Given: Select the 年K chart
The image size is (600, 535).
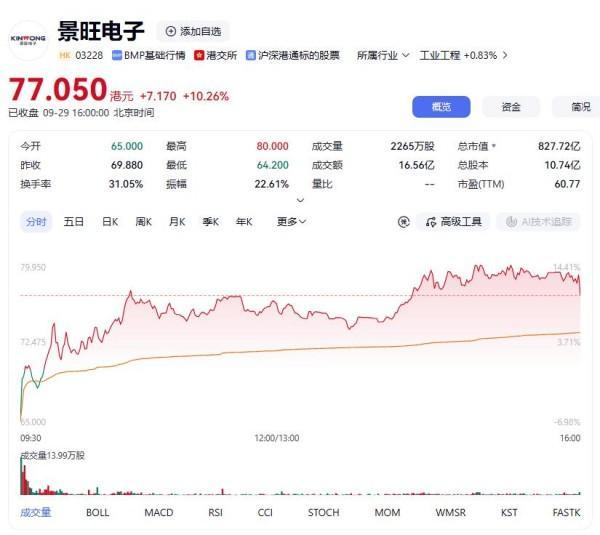Looking at the screenshot, I should 244,222.
